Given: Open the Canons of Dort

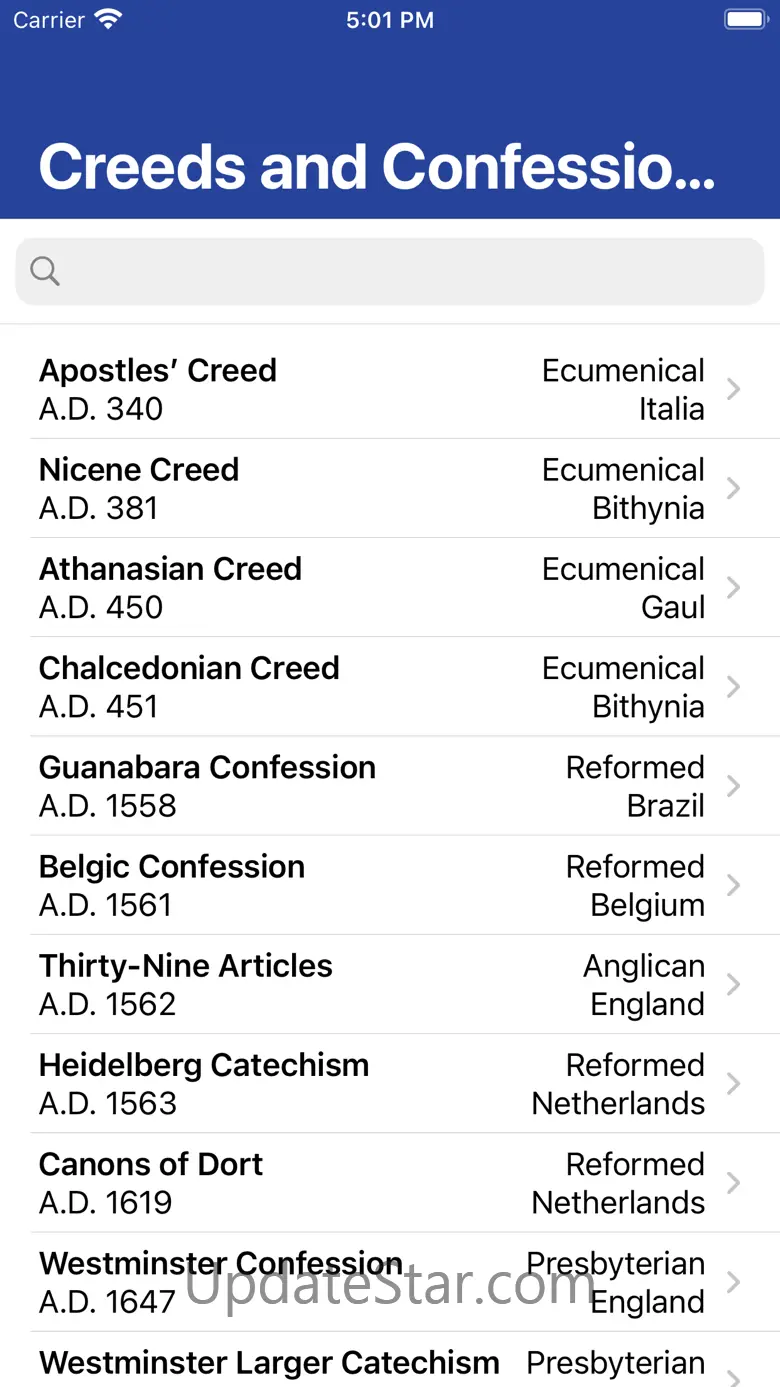Looking at the screenshot, I should click(x=390, y=1182).
